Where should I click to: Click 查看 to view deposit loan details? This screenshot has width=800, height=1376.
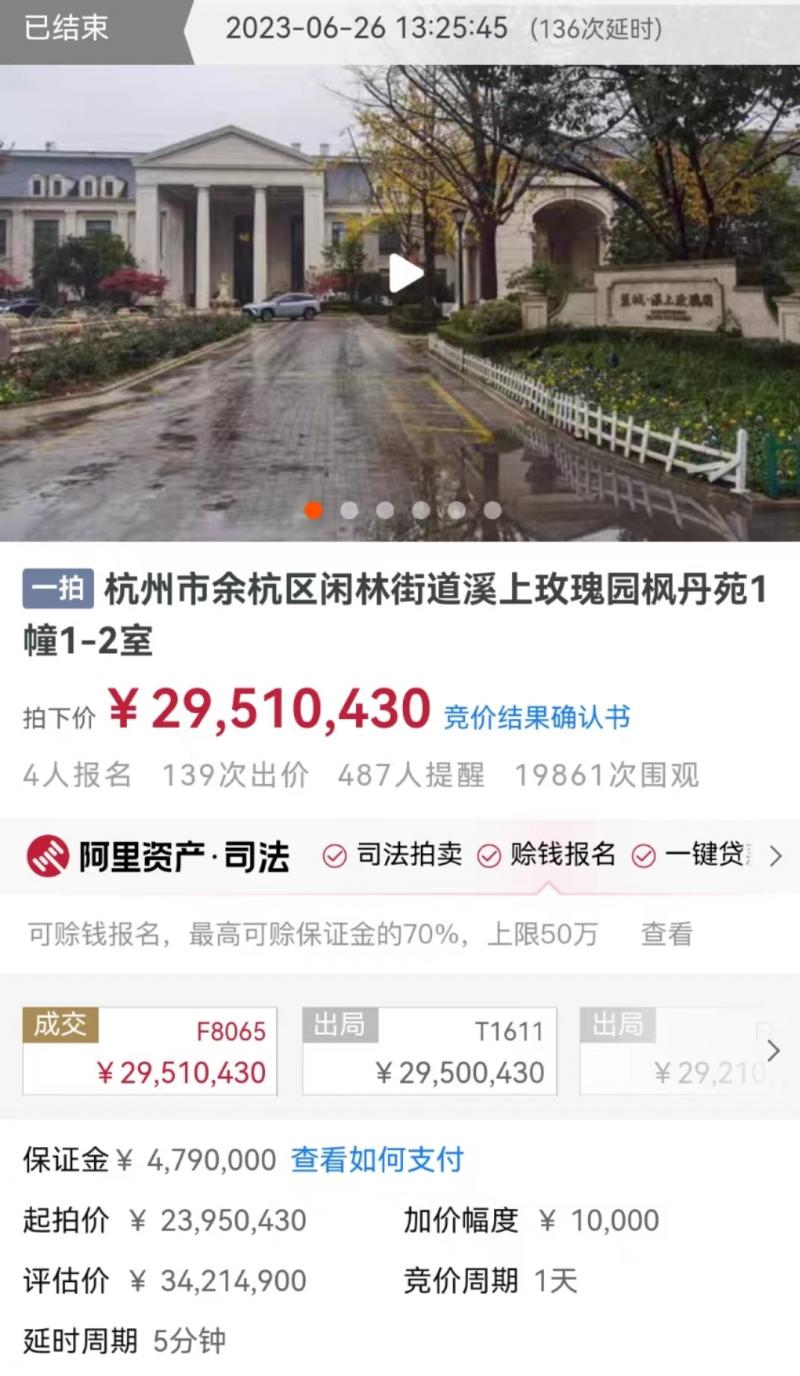pos(664,934)
